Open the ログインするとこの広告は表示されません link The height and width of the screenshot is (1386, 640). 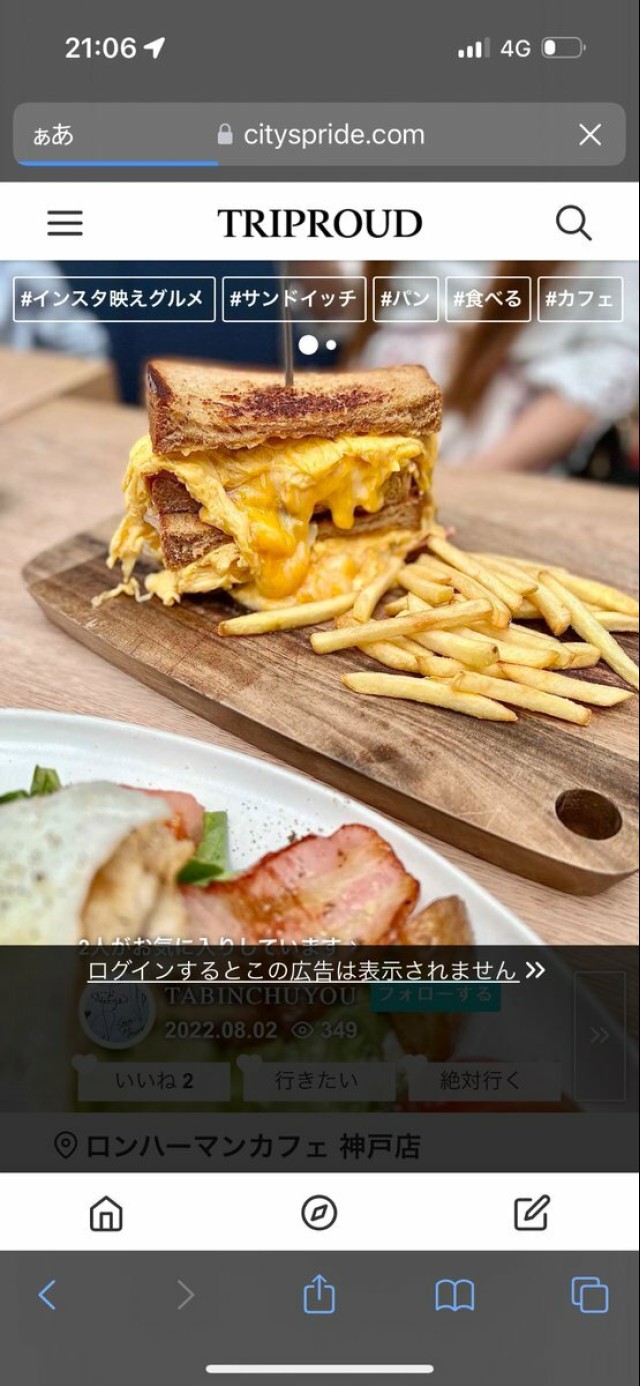(303, 970)
